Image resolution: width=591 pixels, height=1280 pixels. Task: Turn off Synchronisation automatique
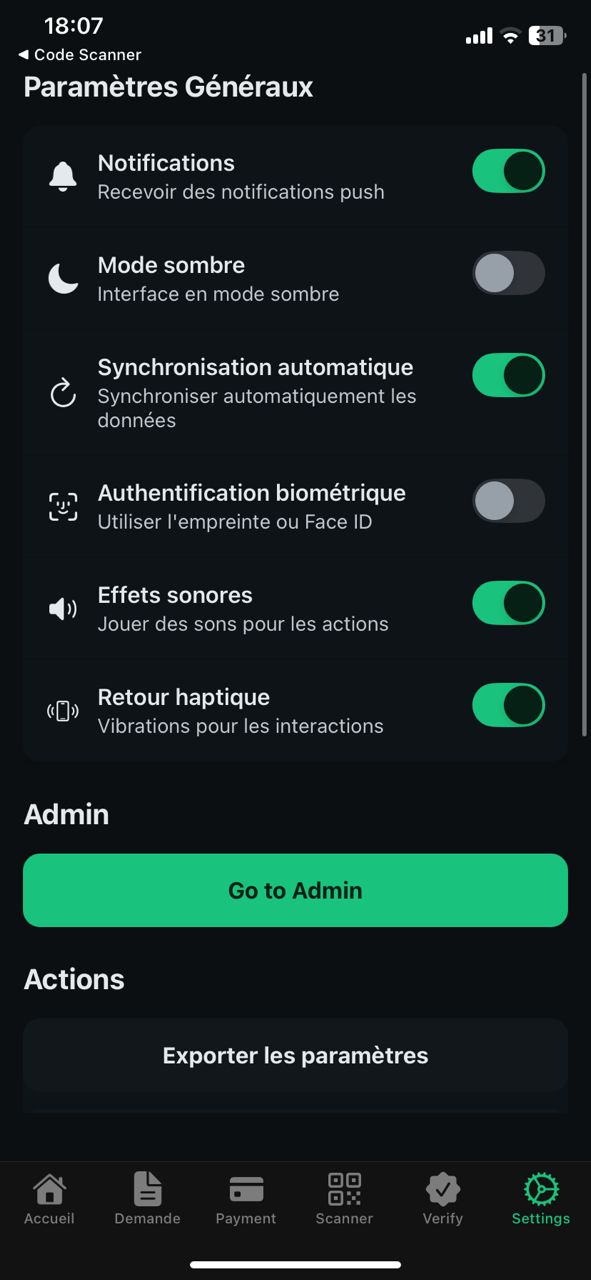[508, 375]
